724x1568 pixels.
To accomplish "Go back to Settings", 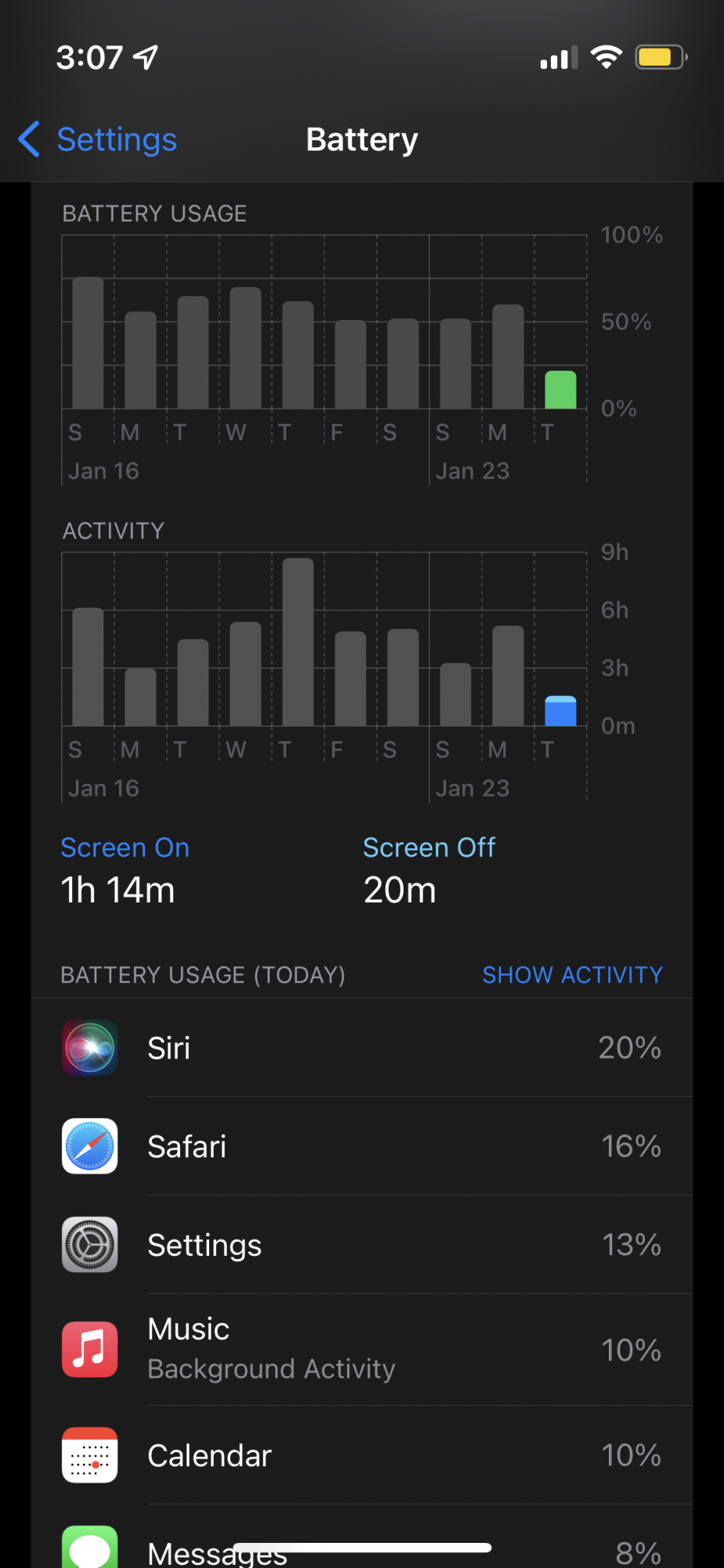I will point(99,140).
